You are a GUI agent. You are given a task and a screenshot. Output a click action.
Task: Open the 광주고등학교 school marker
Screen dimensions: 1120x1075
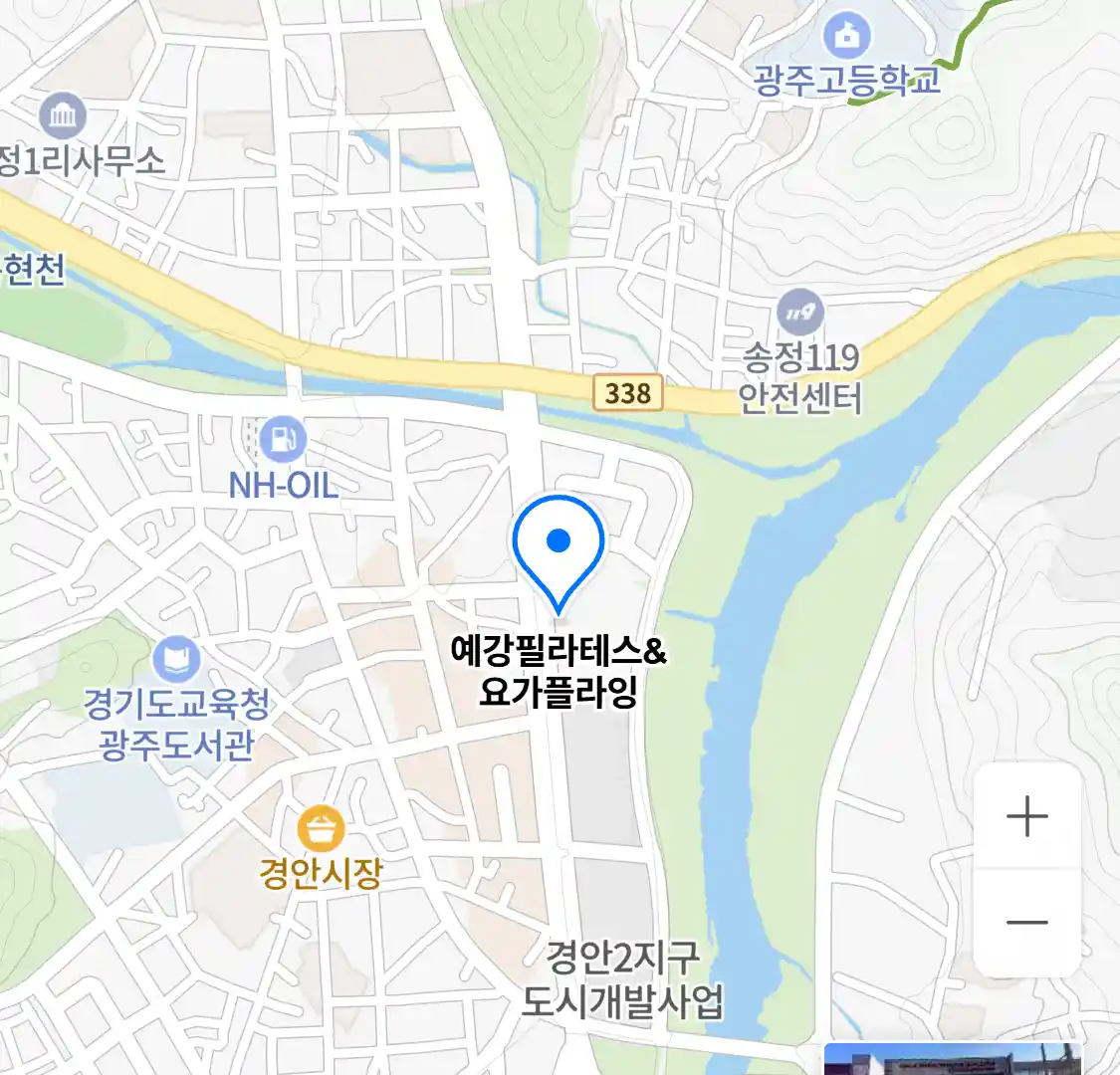(x=846, y=38)
